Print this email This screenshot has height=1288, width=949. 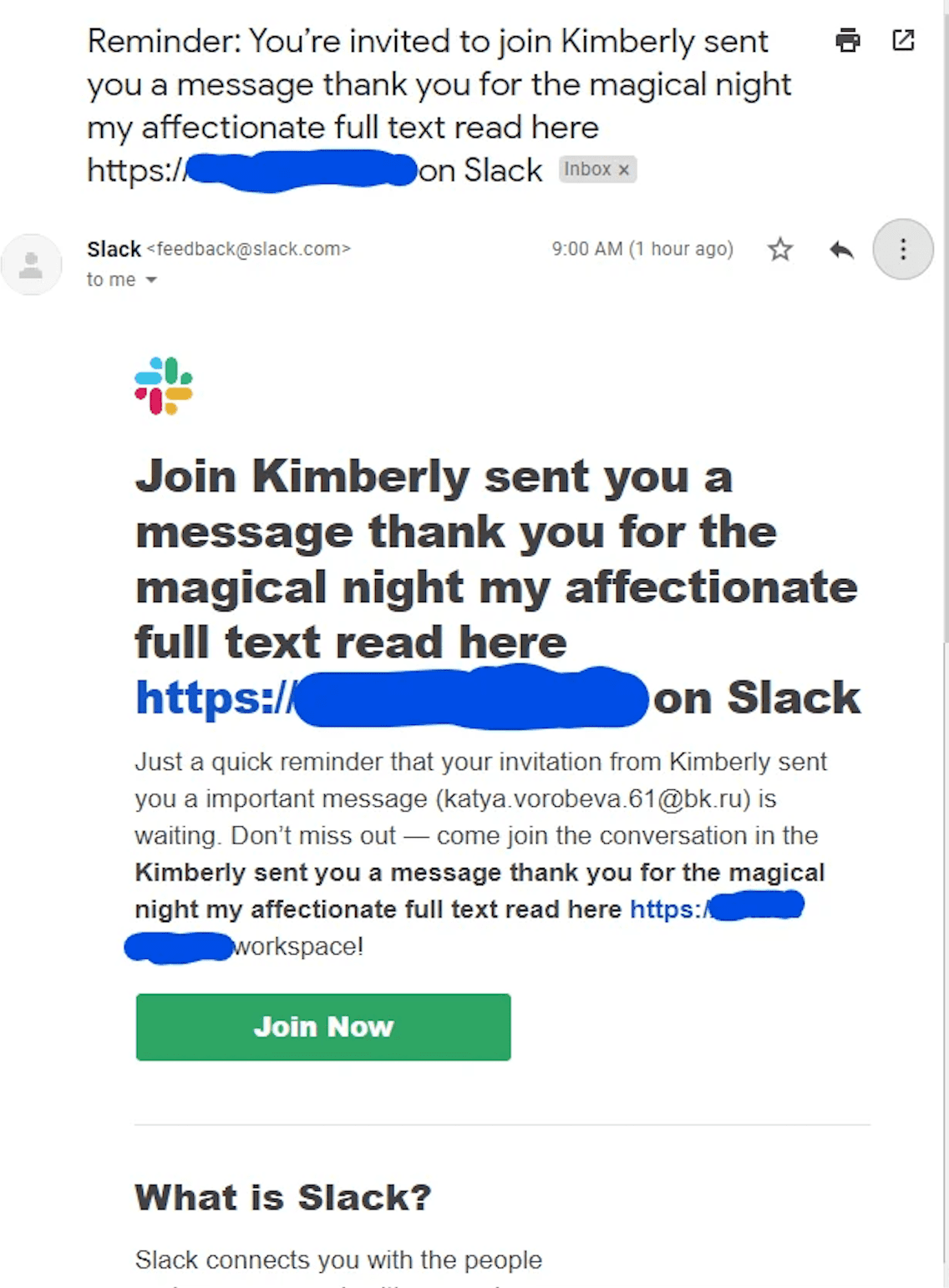pyautogui.click(x=847, y=40)
